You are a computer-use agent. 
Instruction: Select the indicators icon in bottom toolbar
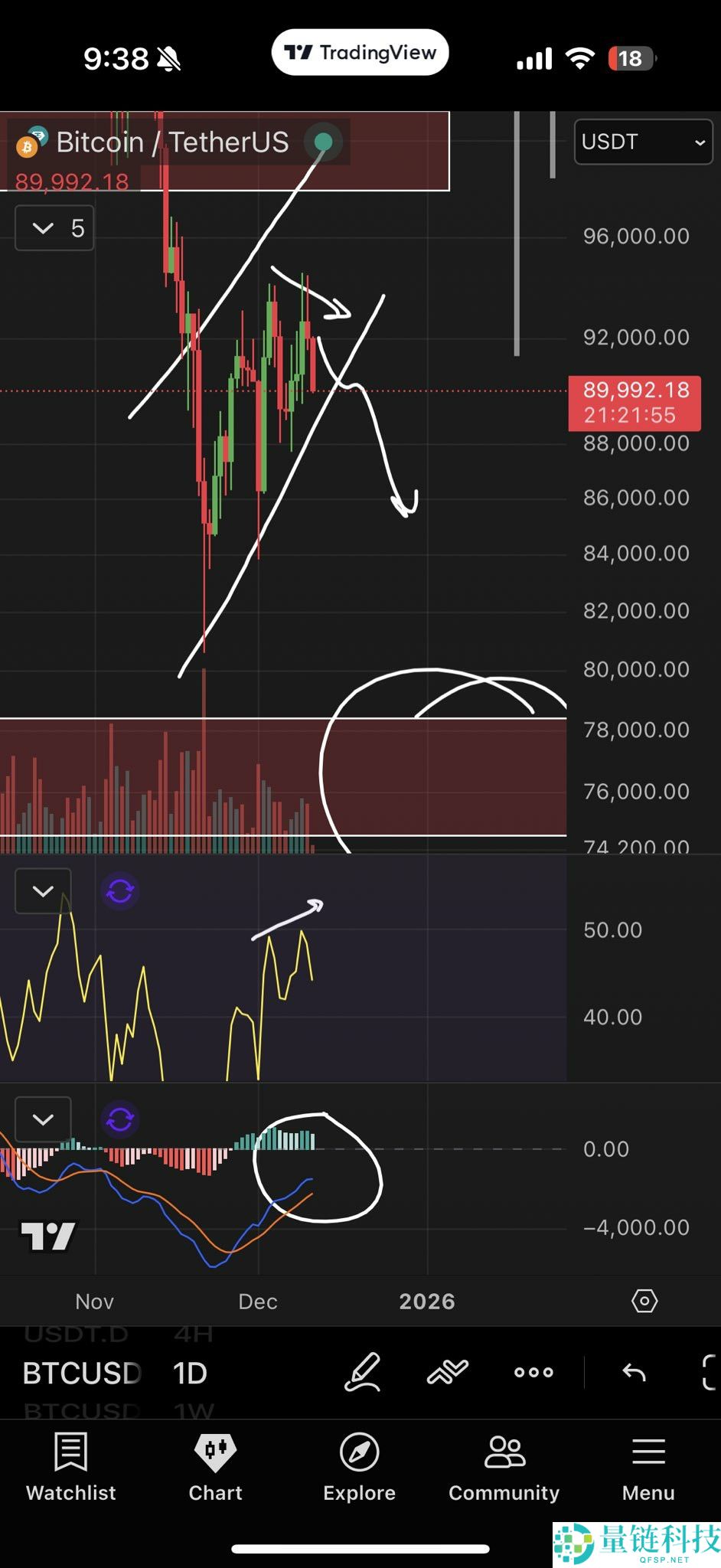(447, 1372)
